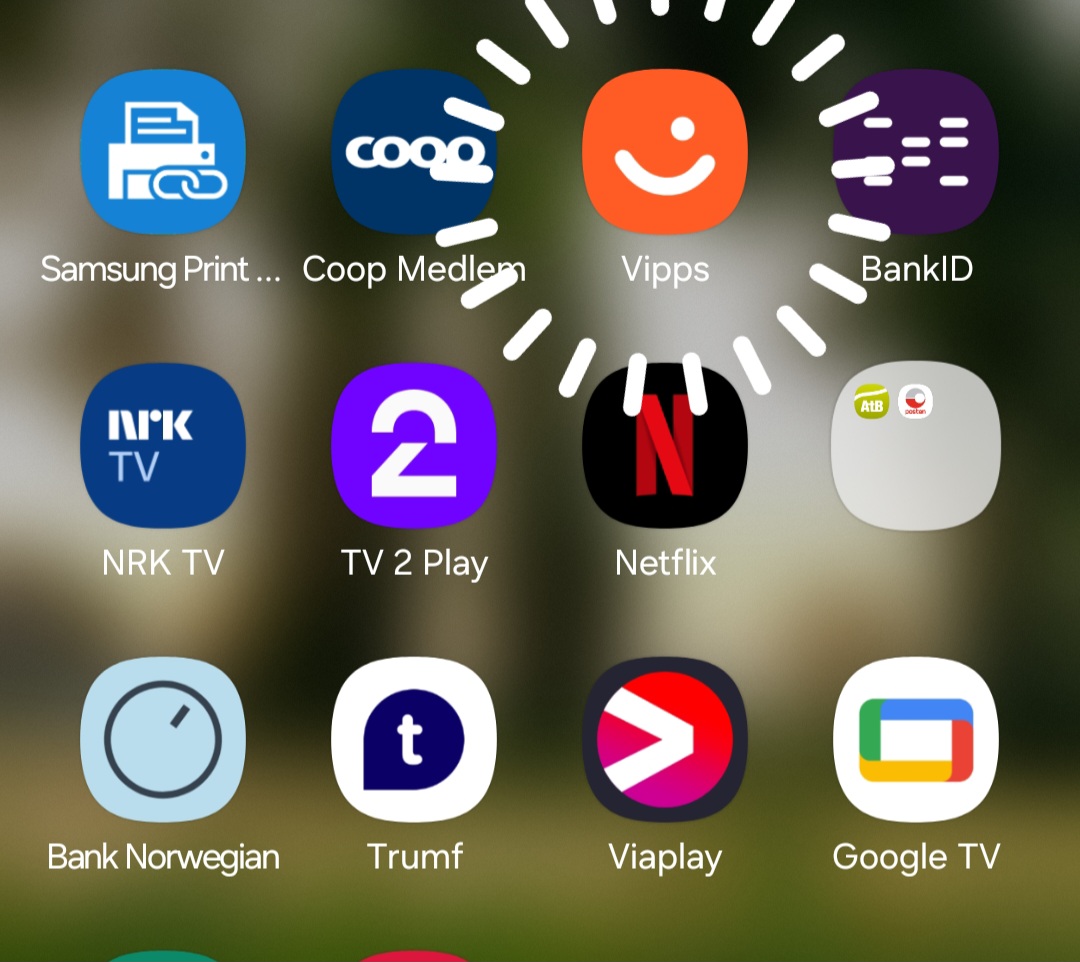
Task: Launch the BankID app
Action: (916, 152)
